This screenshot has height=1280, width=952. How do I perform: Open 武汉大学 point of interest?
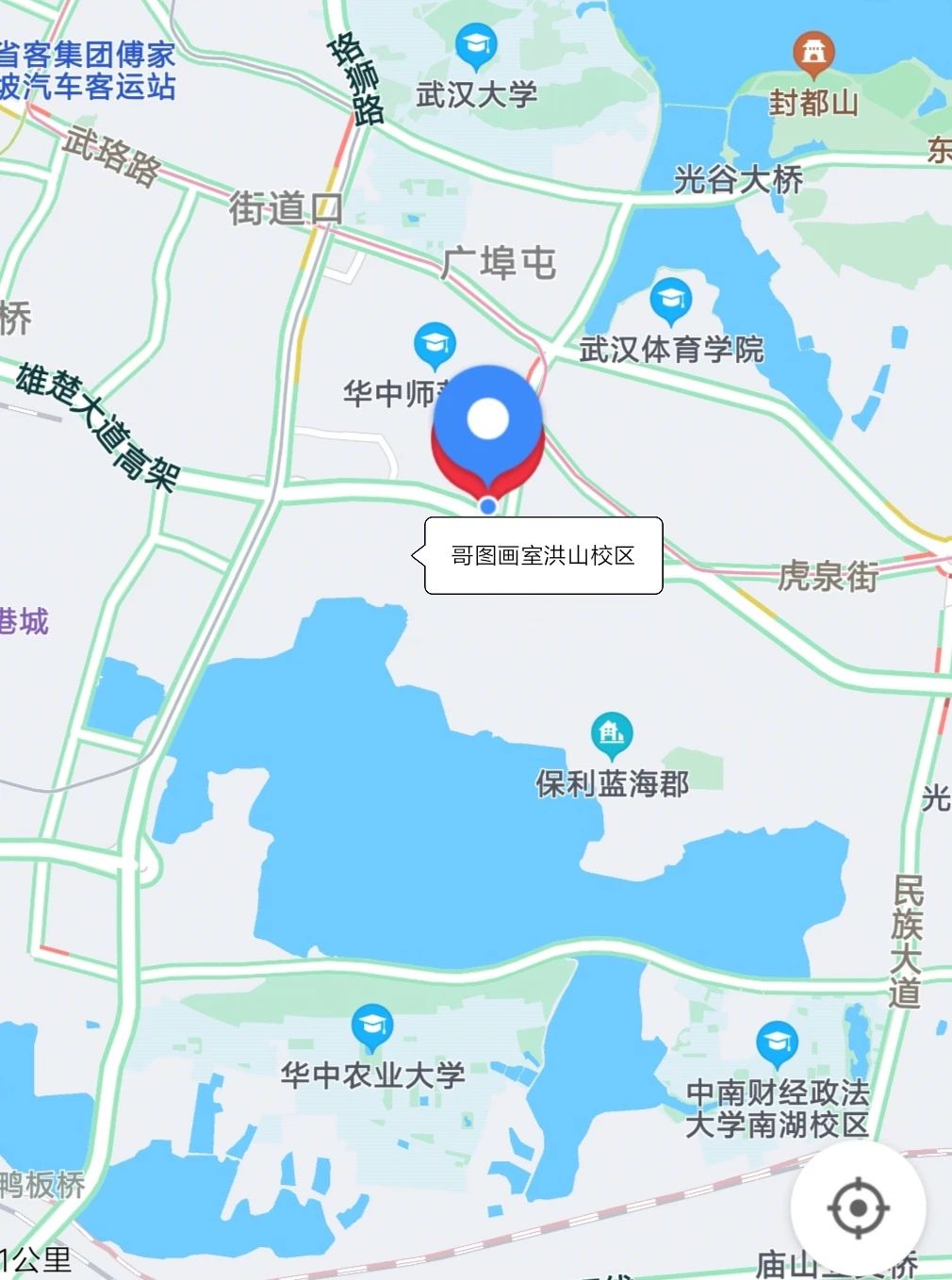coord(476,47)
